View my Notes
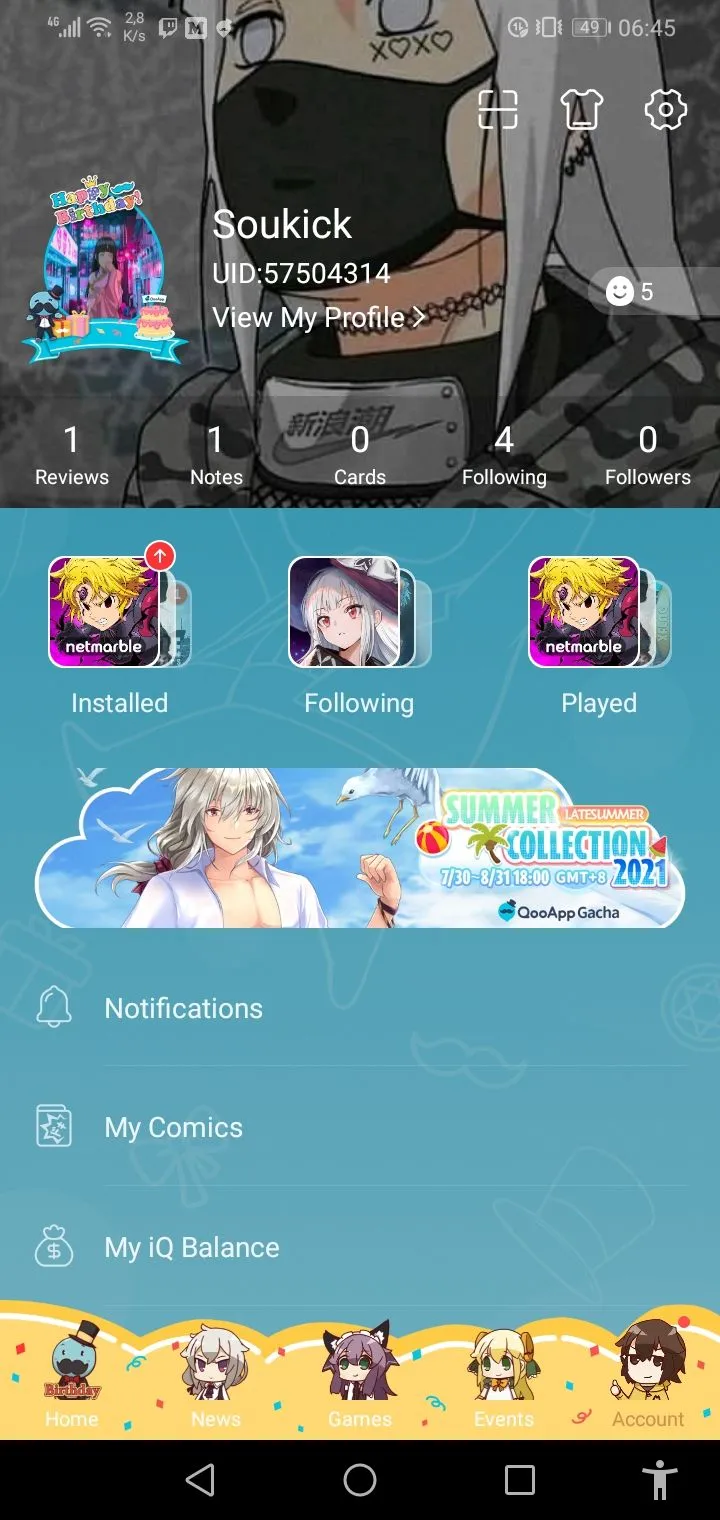720x1520 pixels. click(x=216, y=455)
